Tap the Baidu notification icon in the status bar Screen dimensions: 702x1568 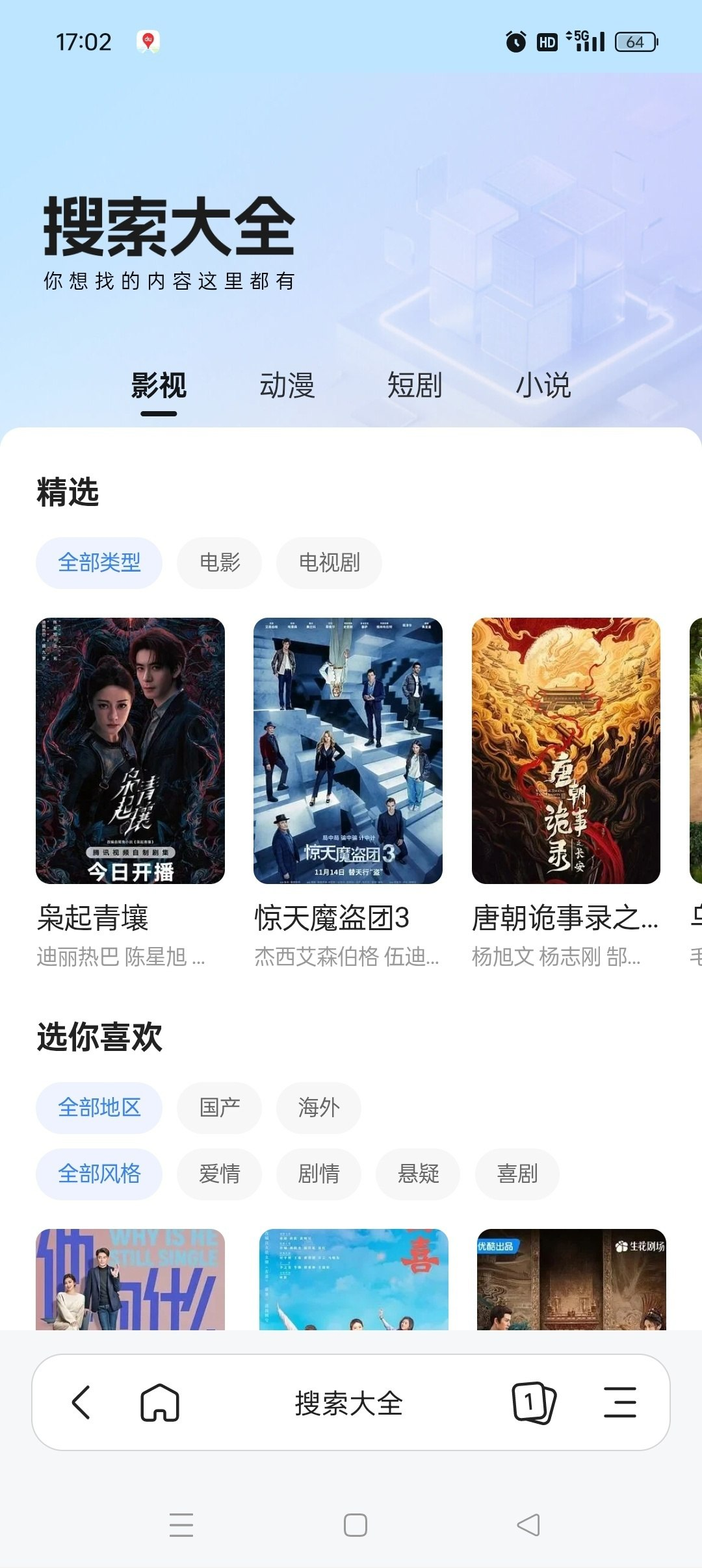(148, 41)
